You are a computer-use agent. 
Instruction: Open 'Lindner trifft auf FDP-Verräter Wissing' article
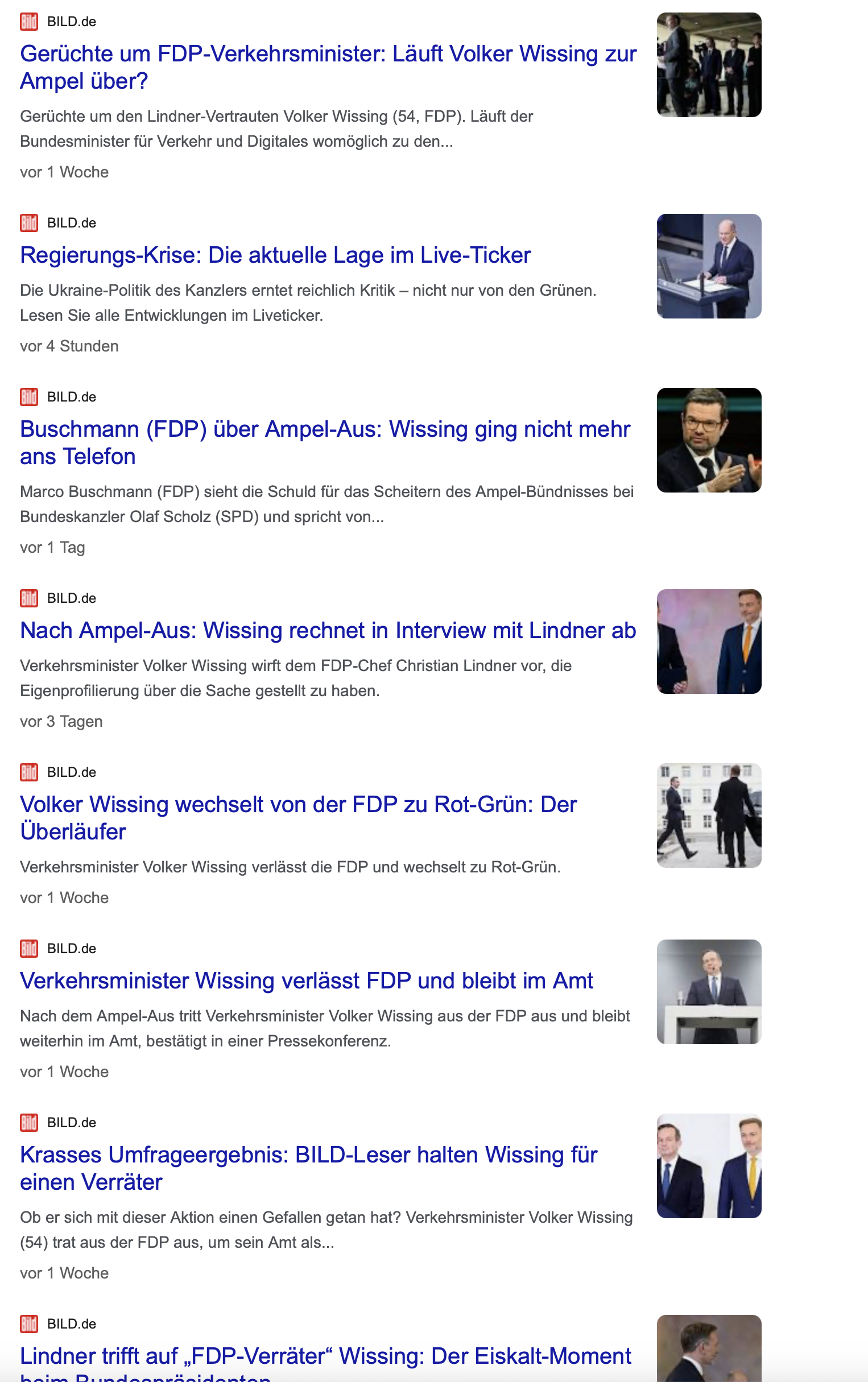coord(325,1356)
